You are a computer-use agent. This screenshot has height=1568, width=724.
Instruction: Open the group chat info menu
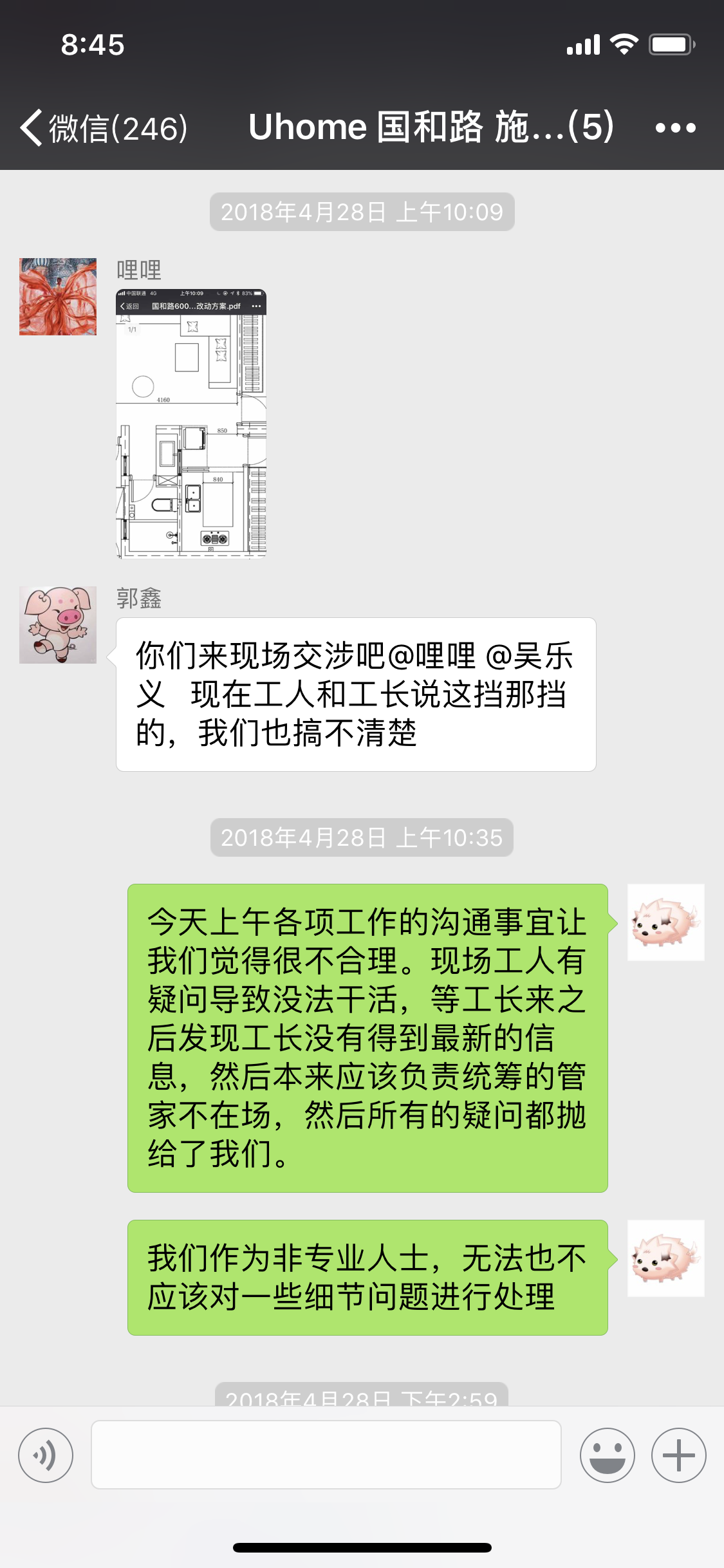(675, 127)
